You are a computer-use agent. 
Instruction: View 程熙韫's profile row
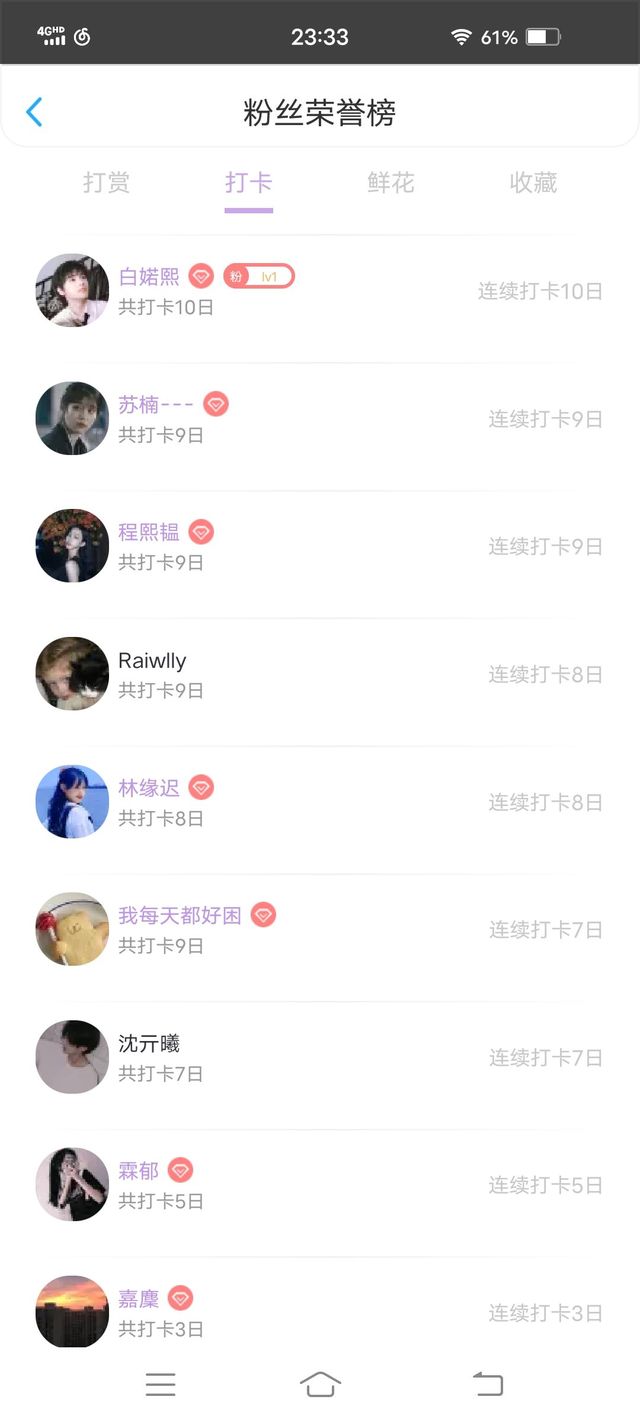(320, 547)
